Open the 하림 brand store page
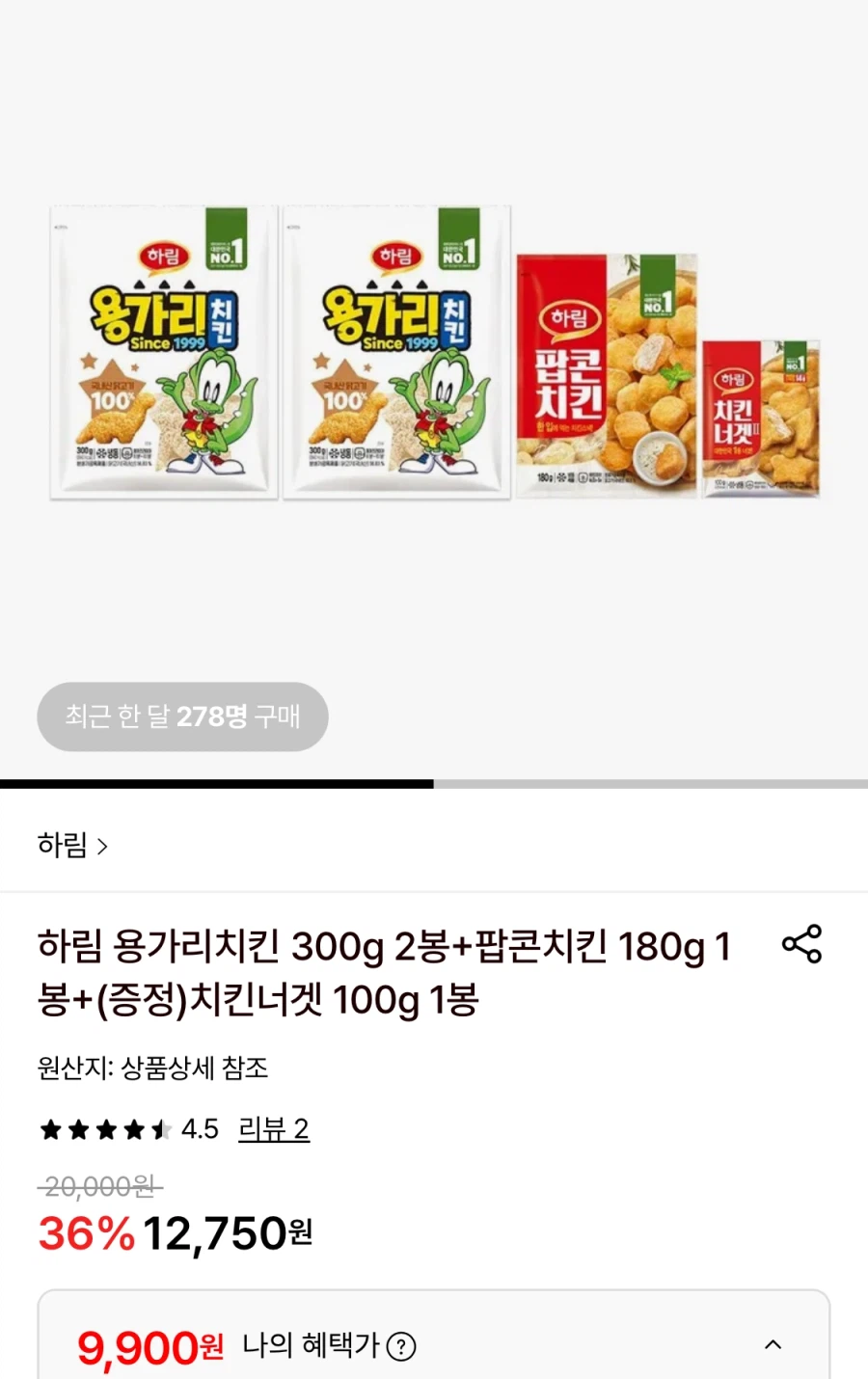Viewport: 868px width, 1379px height. coord(63,845)
